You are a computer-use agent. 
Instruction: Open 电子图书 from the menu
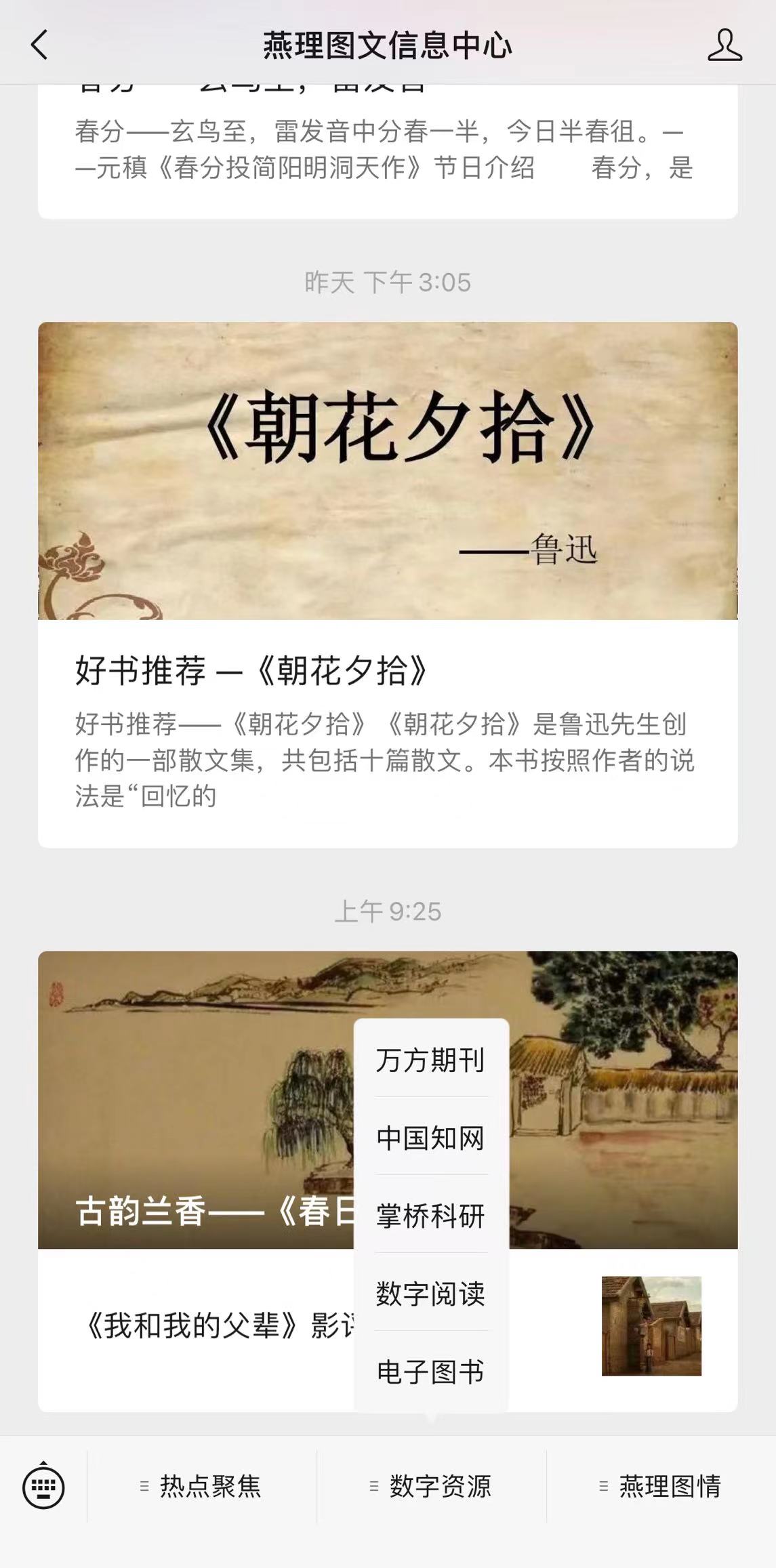point(430,1372)
